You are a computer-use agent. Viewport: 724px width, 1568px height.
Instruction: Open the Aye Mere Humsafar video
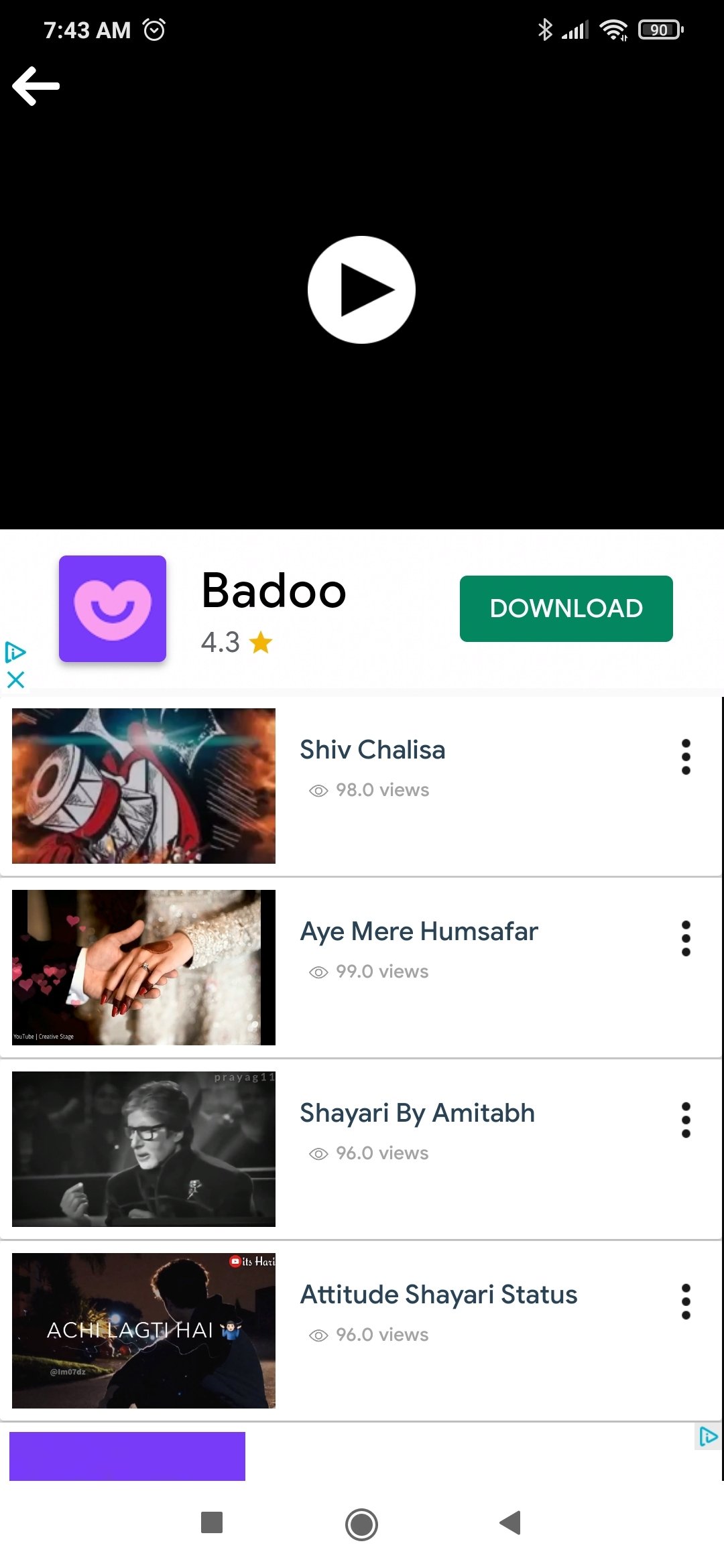[x=361, y=968]
